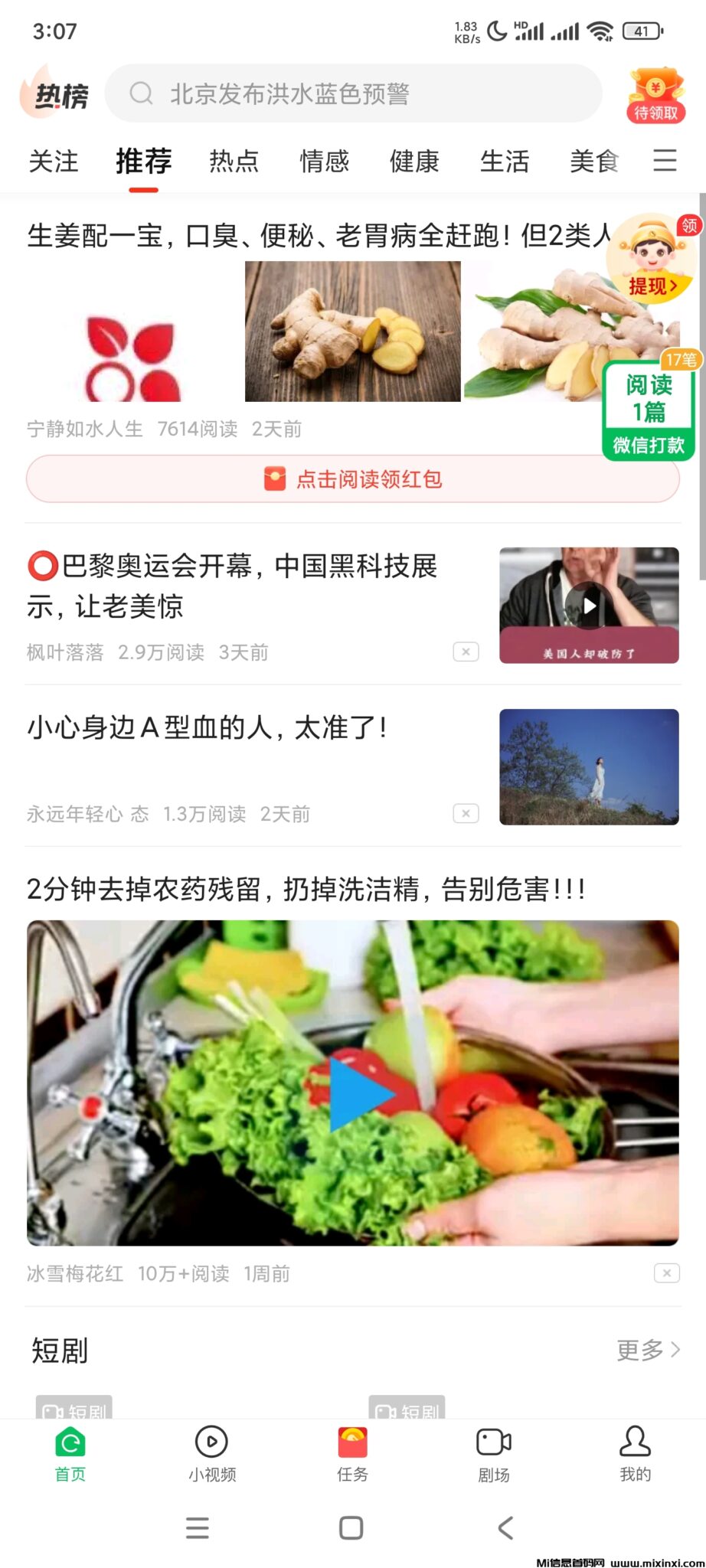Viewport: 706px width, 1568px height.
Task: Expand the channel list menu icon
Action: 665,161
